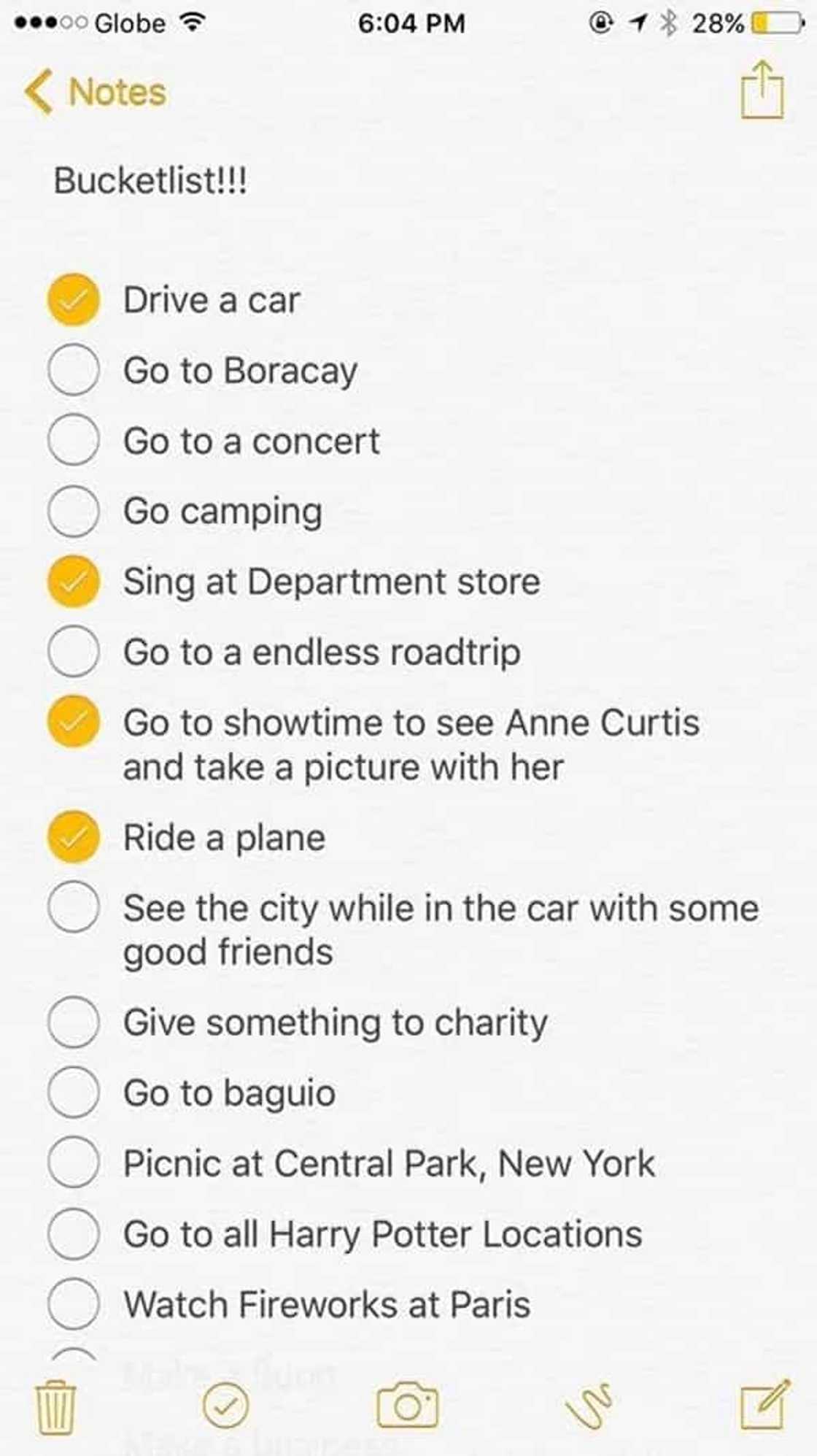
Task: Uncheck the Drive a car item
Action: [74, 300]
